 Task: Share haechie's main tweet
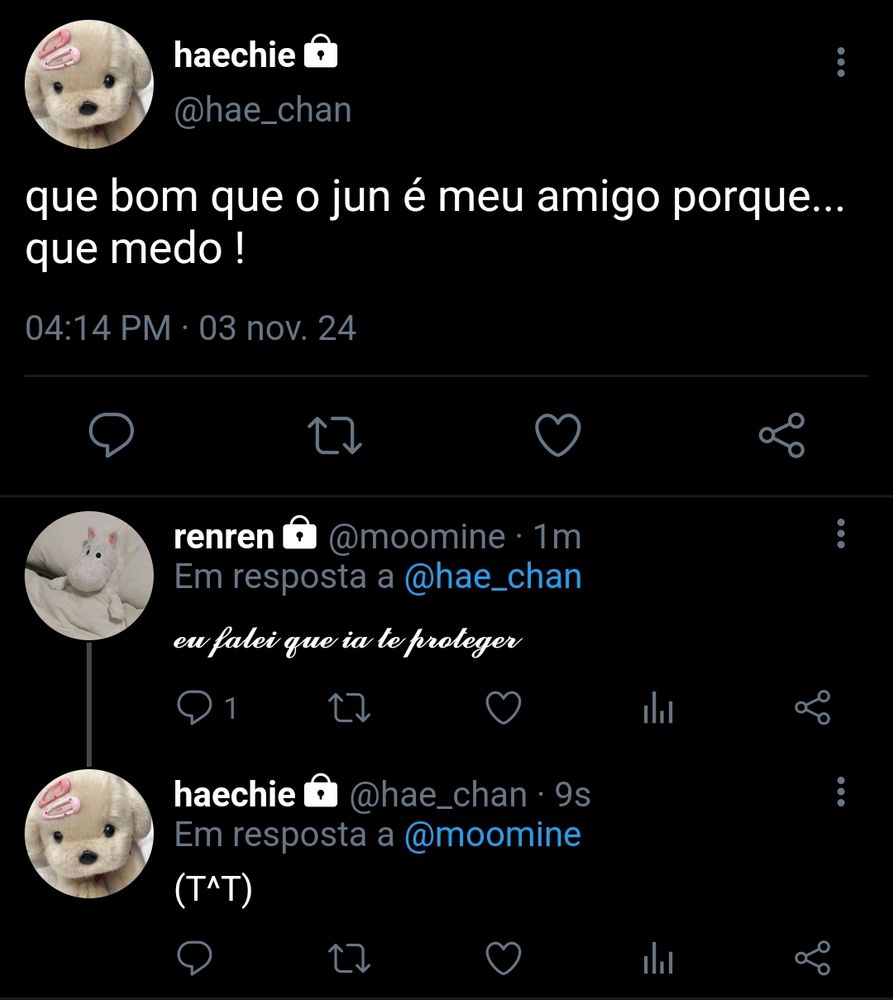[781, 435]
